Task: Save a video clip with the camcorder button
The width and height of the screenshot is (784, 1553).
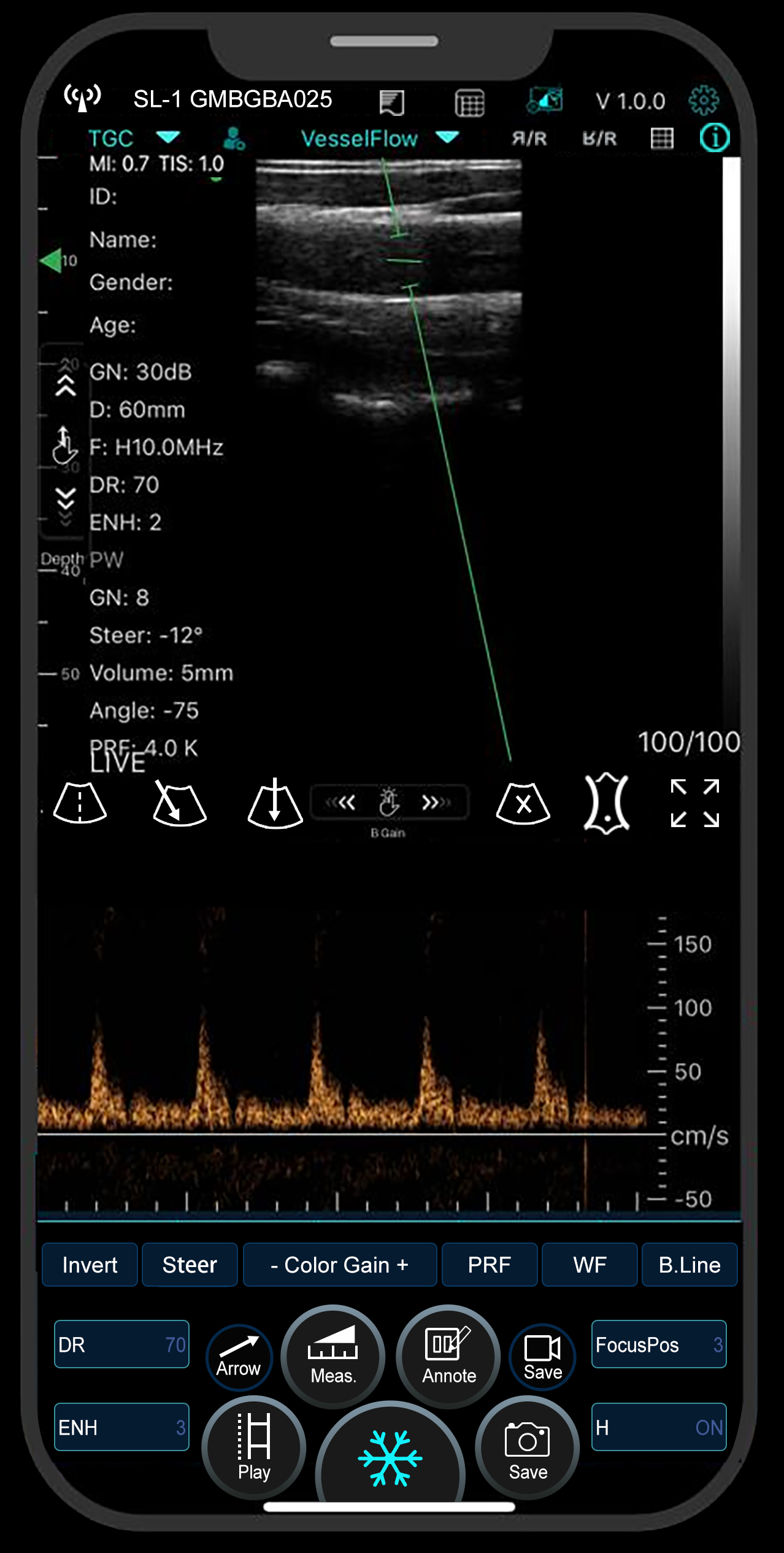Action: click(542, 1357)
